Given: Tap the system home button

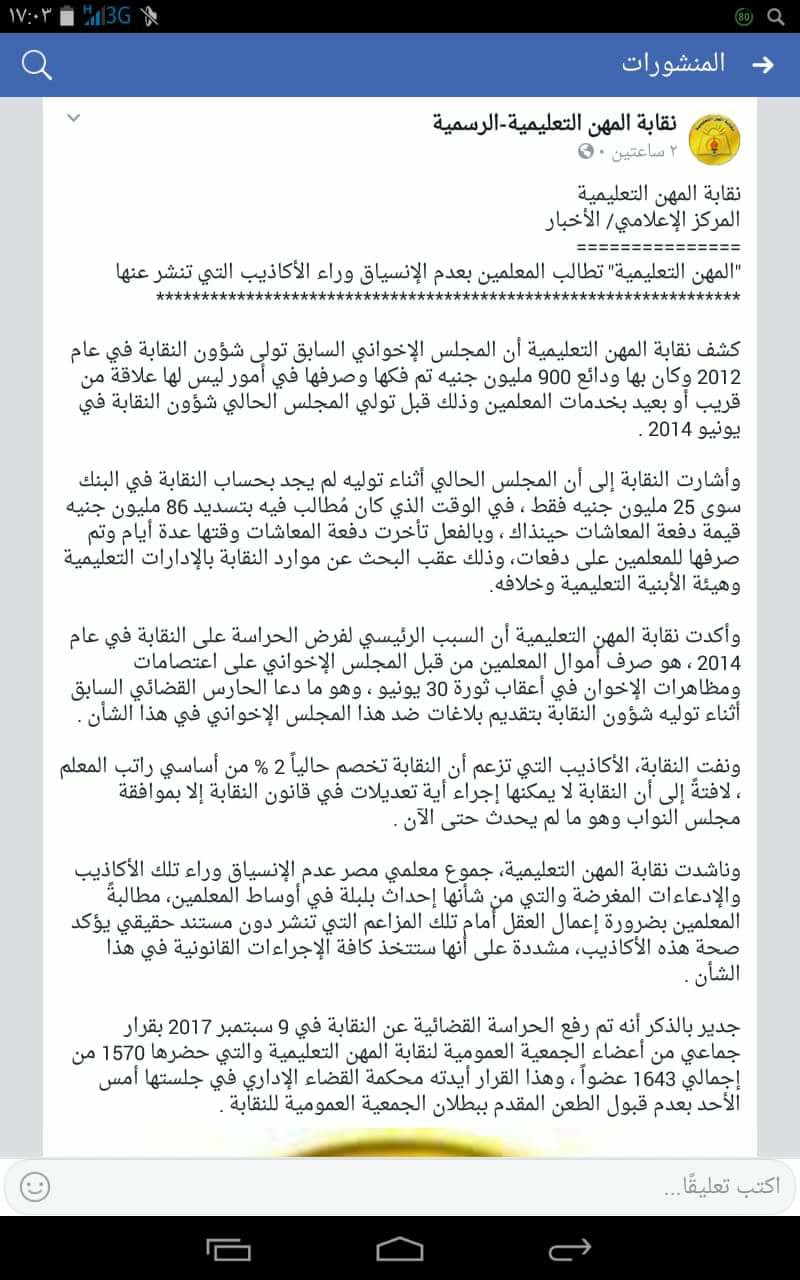Looking at the screenshot, I should [400, 1248].
